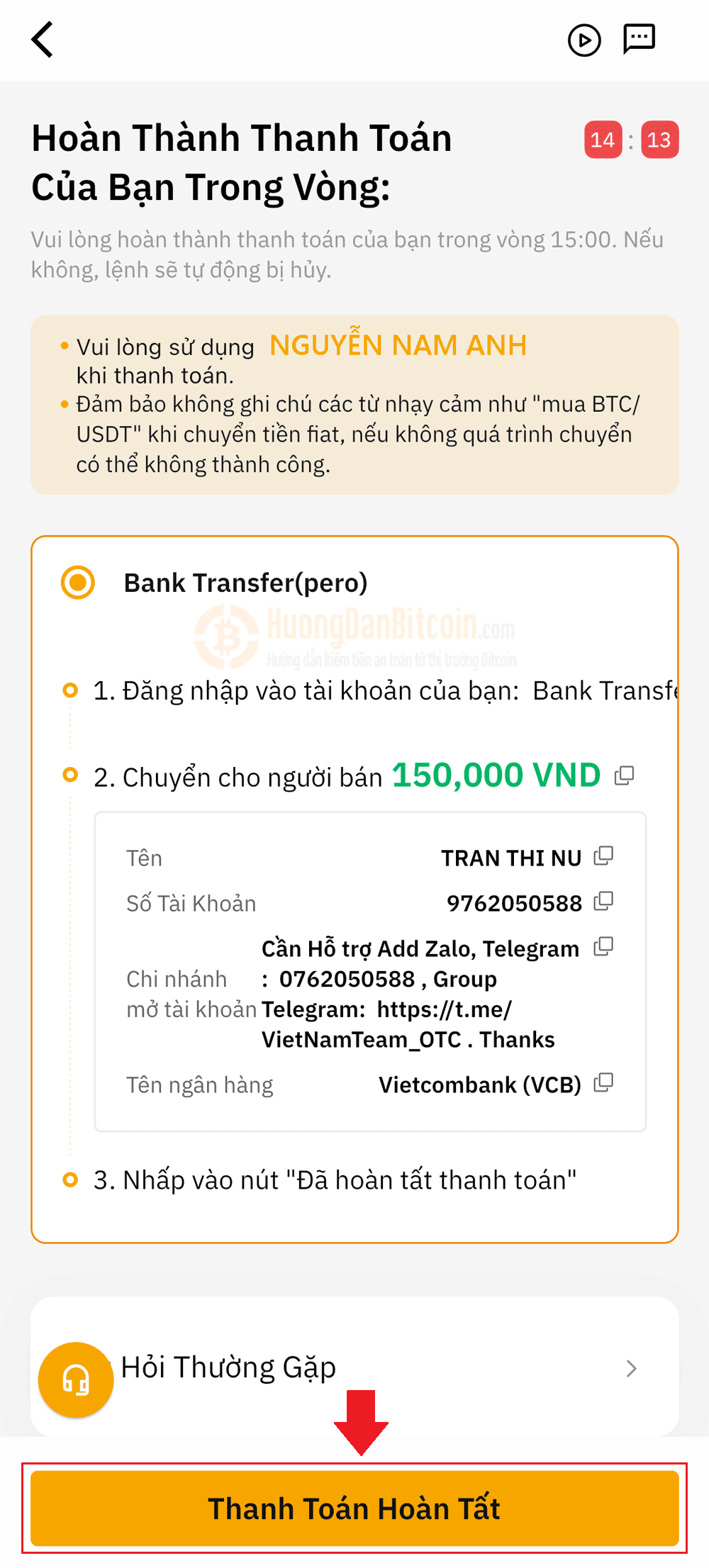Open the chat message icon
Image resolution: width=709 pixels, height=1568 pixels.
point(639,39)
